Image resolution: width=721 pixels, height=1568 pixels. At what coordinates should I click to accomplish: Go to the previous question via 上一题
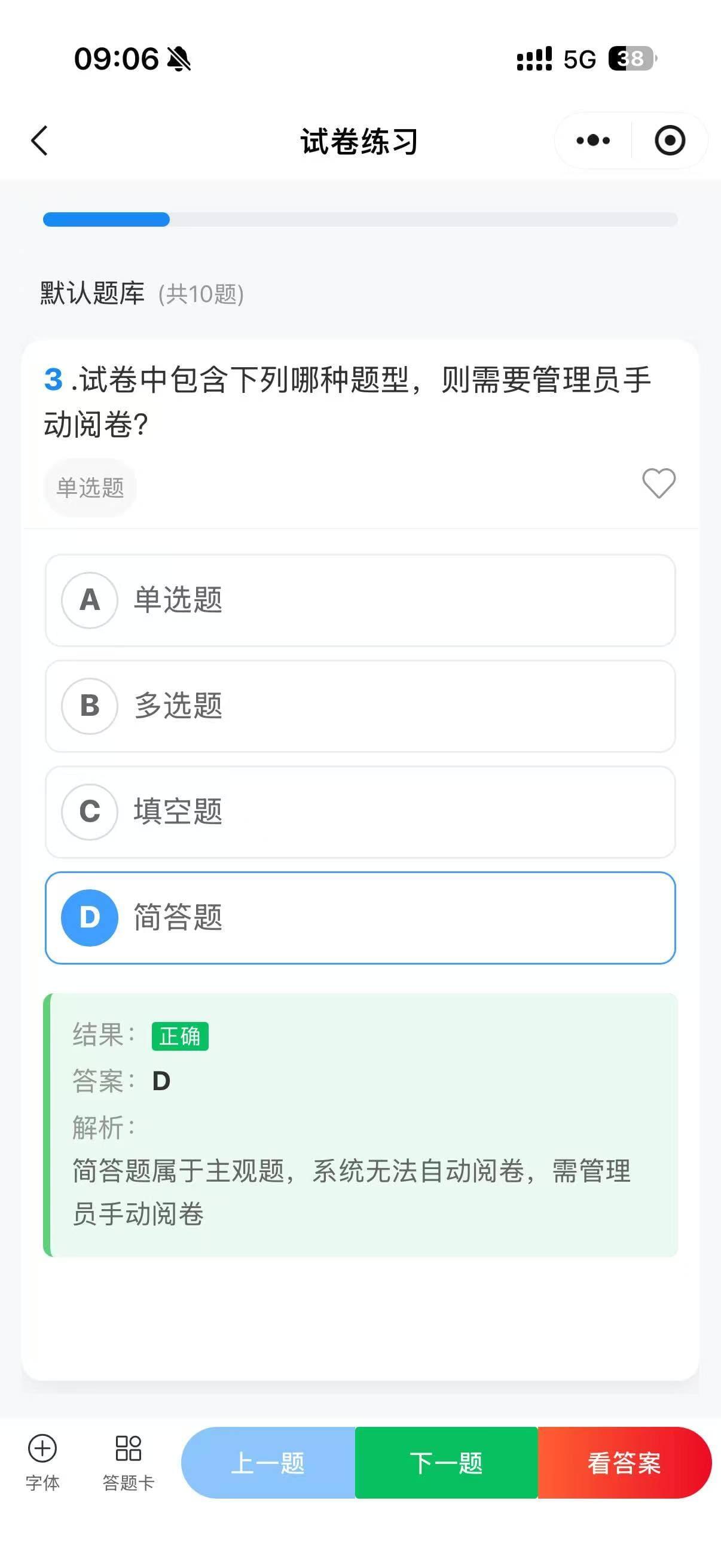270,1464
